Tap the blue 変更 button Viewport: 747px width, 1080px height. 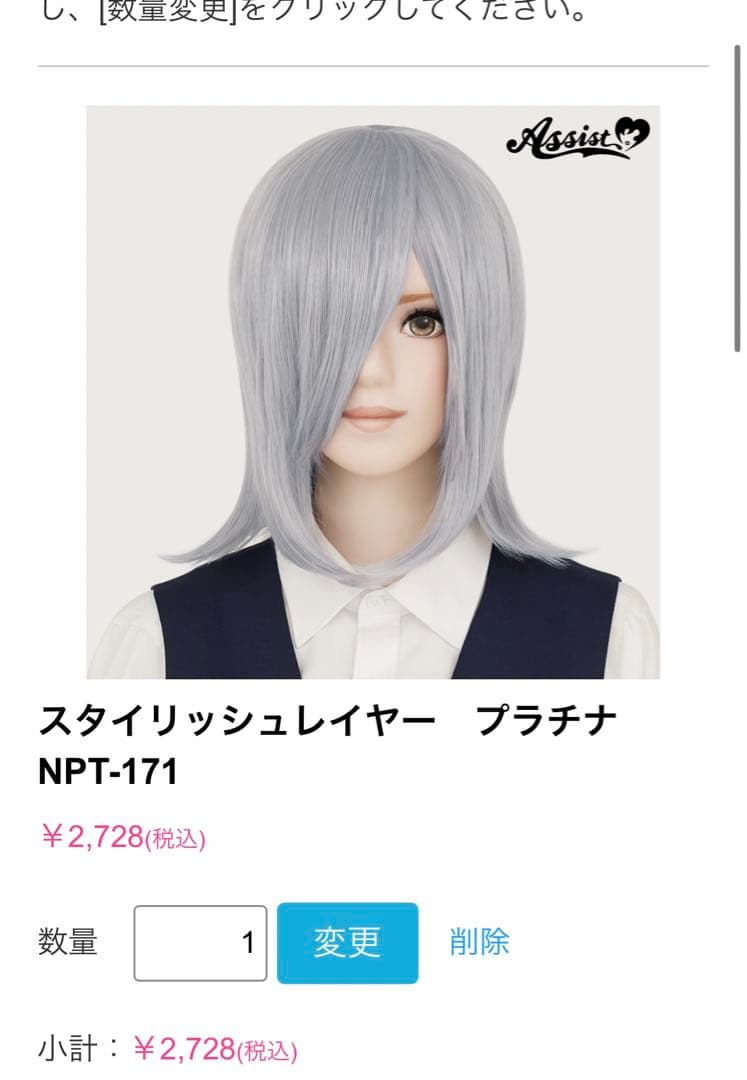click(347, 943)
